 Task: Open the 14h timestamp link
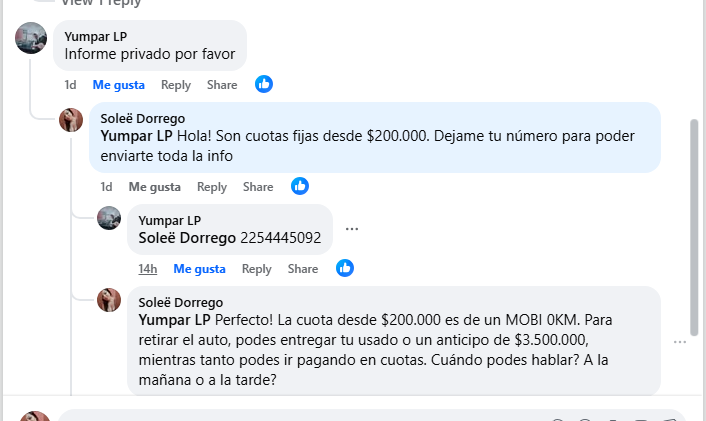tap(148, 269)
